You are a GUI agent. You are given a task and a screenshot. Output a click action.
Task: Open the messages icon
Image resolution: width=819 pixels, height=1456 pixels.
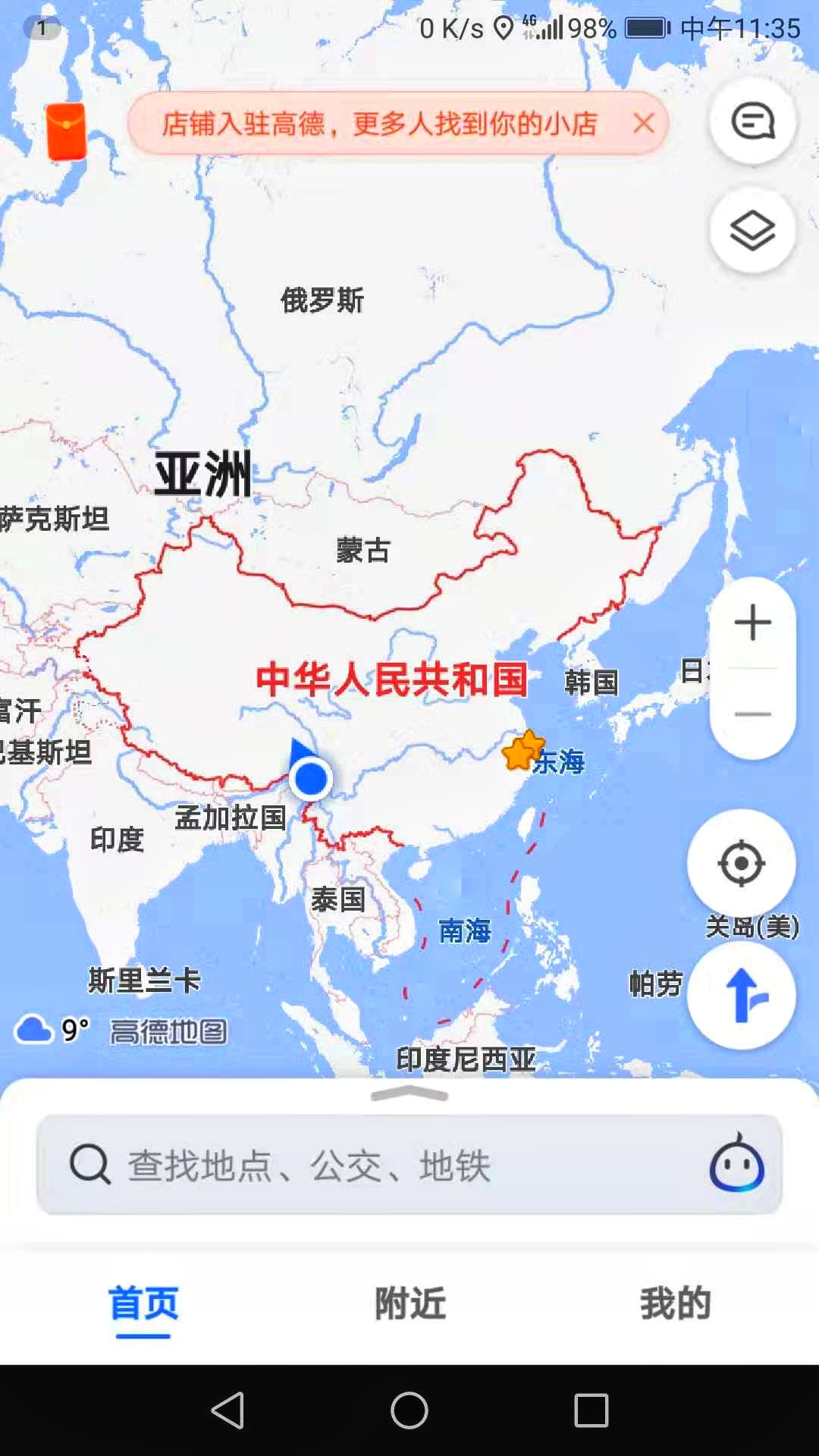[752, 121]
